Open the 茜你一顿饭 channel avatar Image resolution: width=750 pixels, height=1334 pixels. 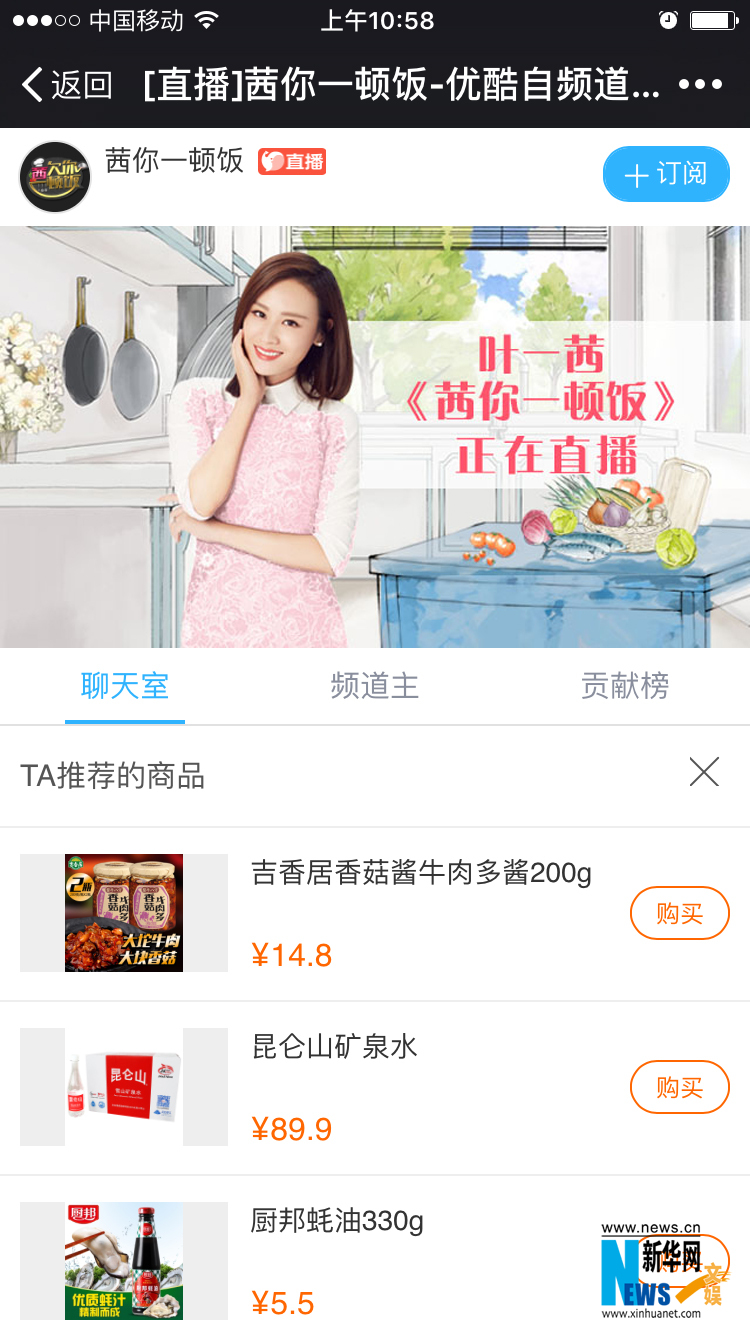(55, 177)
